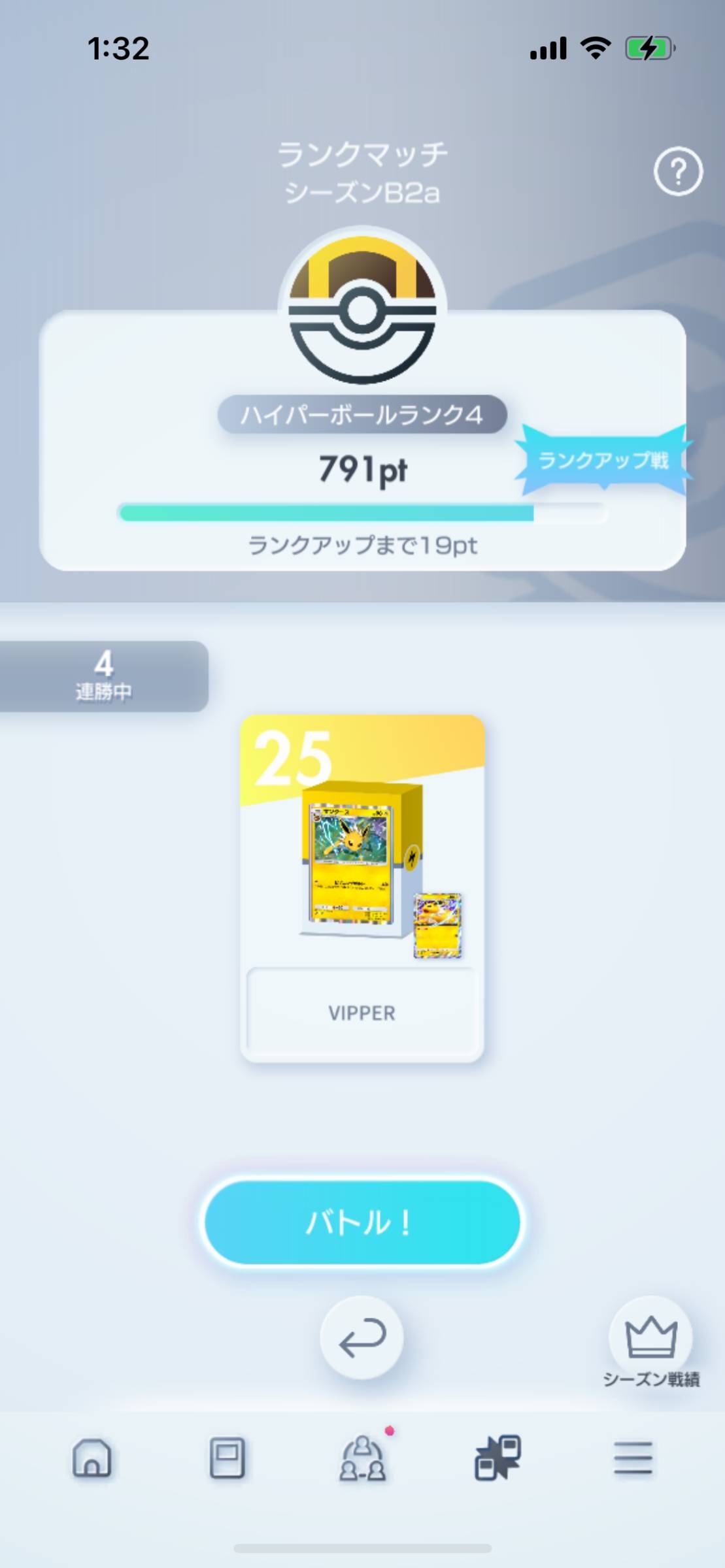Go back with the return arrow
This screenshot has height=1568, width=725.
click(x=362, y=1337)
